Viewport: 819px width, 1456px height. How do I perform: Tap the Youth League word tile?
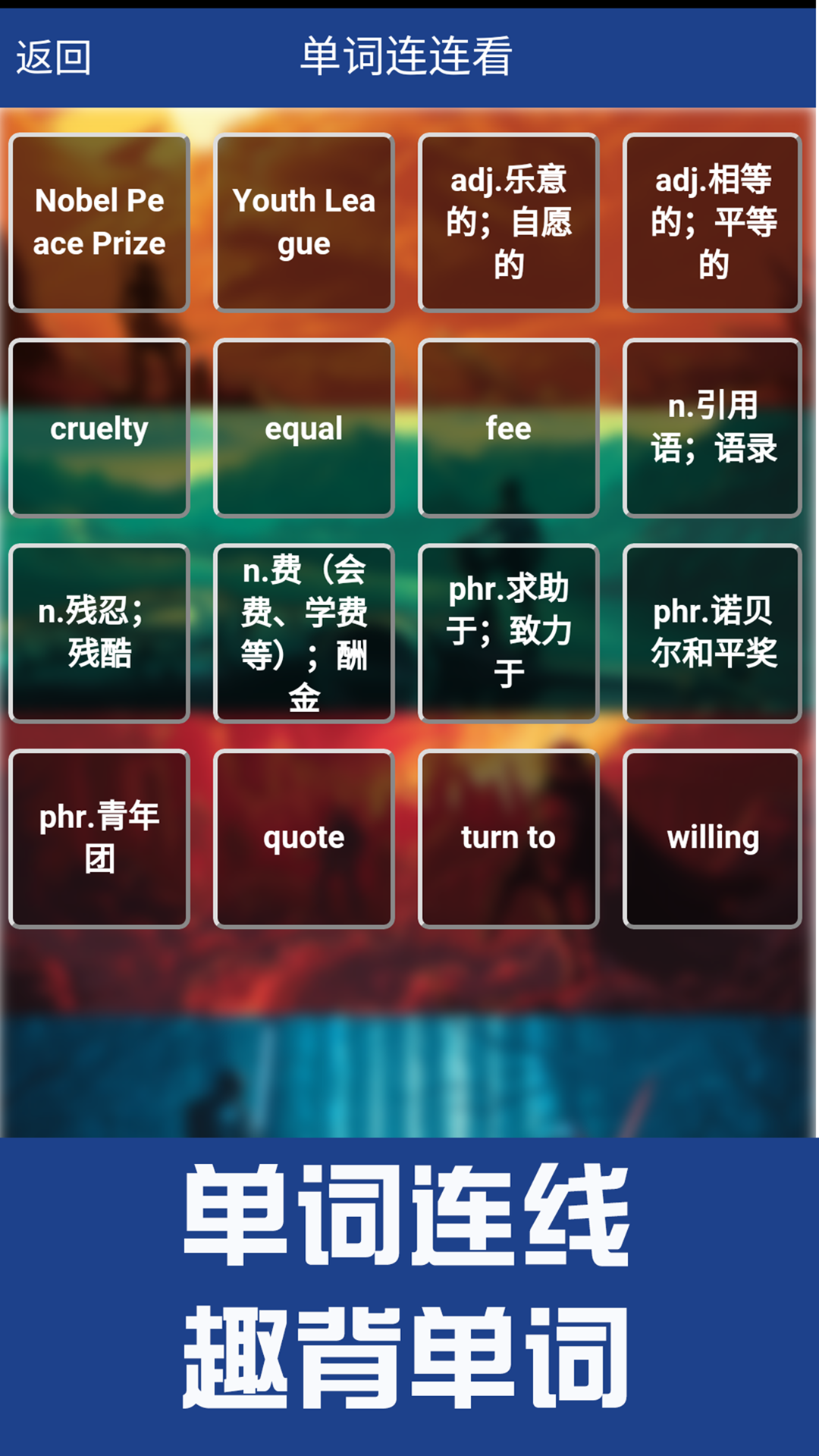[304, 222]
